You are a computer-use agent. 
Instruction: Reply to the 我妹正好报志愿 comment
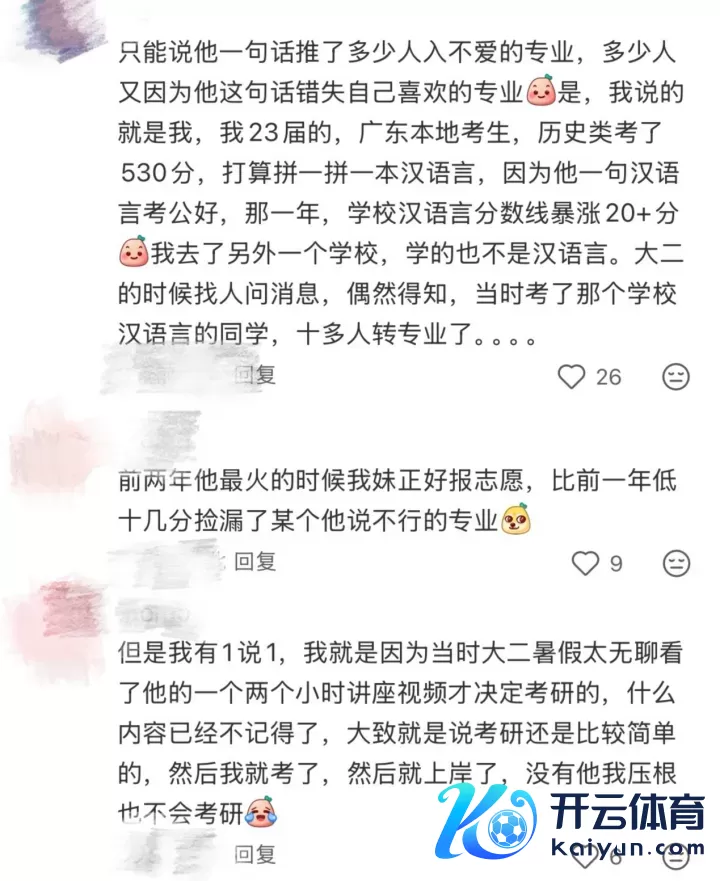point(254,562)
